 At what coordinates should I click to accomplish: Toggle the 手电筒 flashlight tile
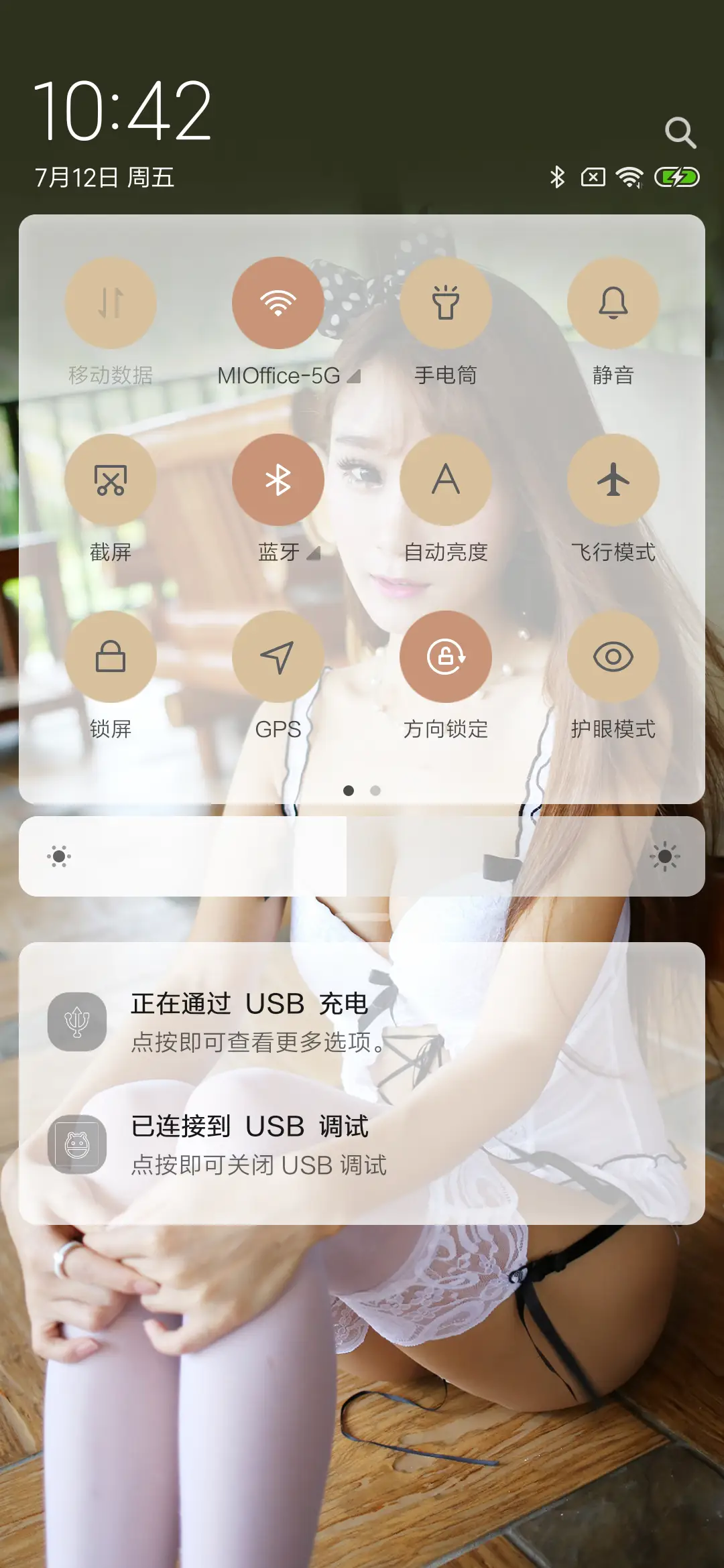[446, 303]
